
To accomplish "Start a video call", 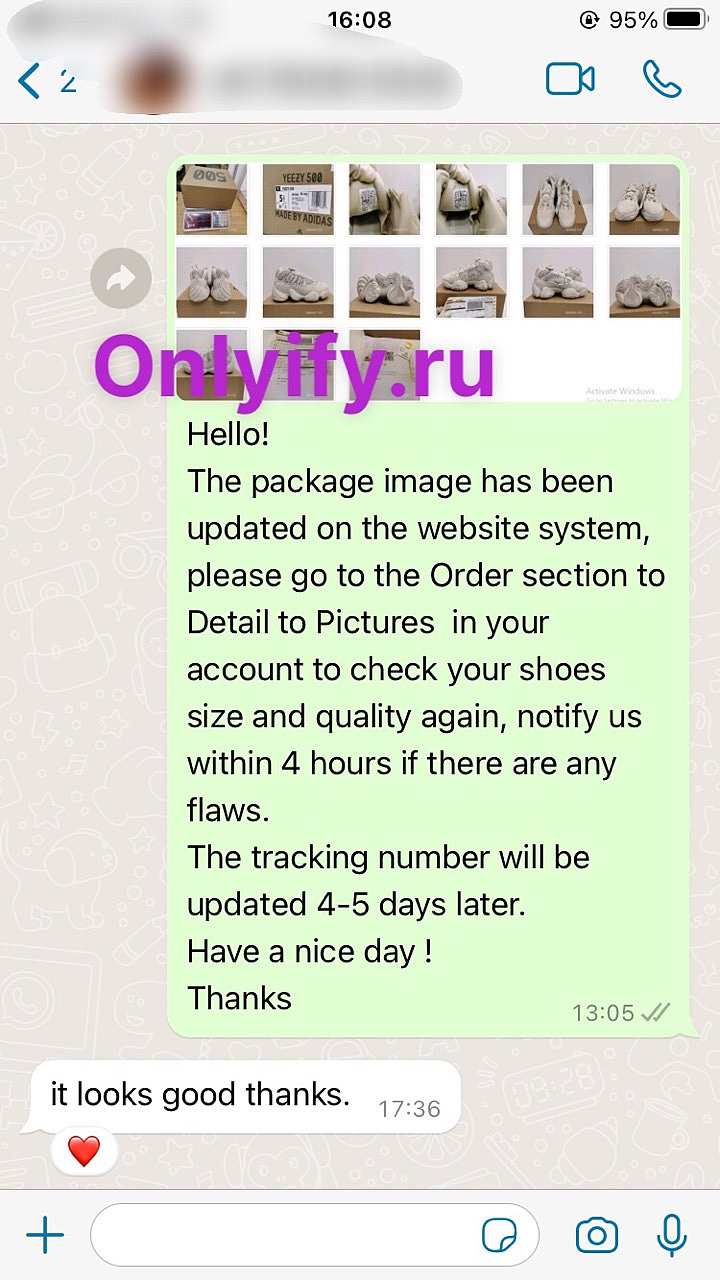I will [x=570, y=79].
